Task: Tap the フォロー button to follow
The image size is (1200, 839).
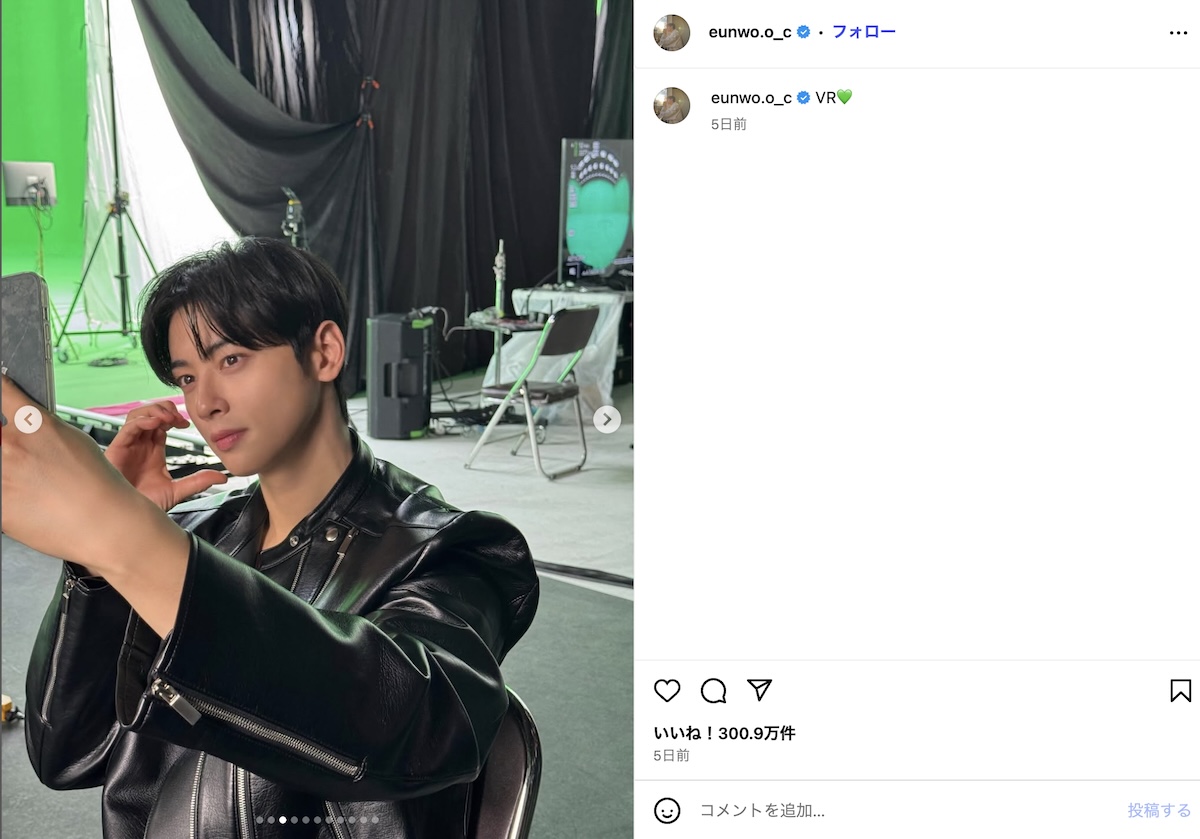Action: 864,32
